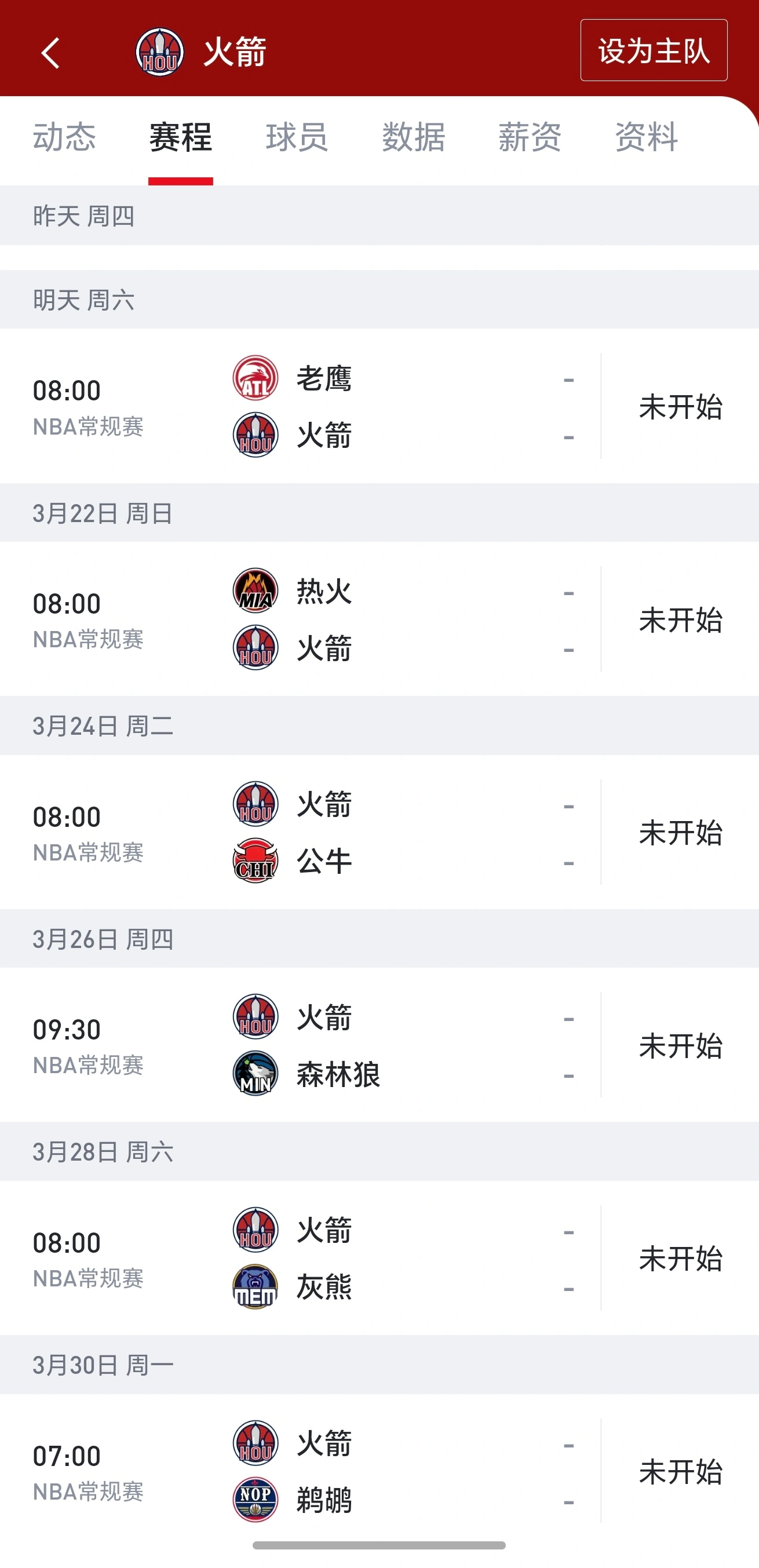Tap the Pelicans (鹈鹕) team logo
Viewport: 759px width, 1568px height.
point(255,1499)
